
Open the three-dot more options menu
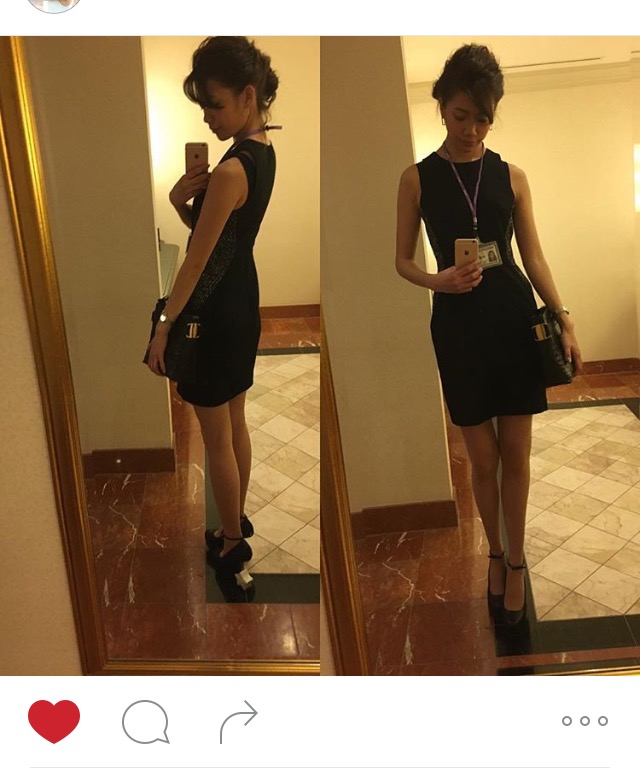coord(584,721)
